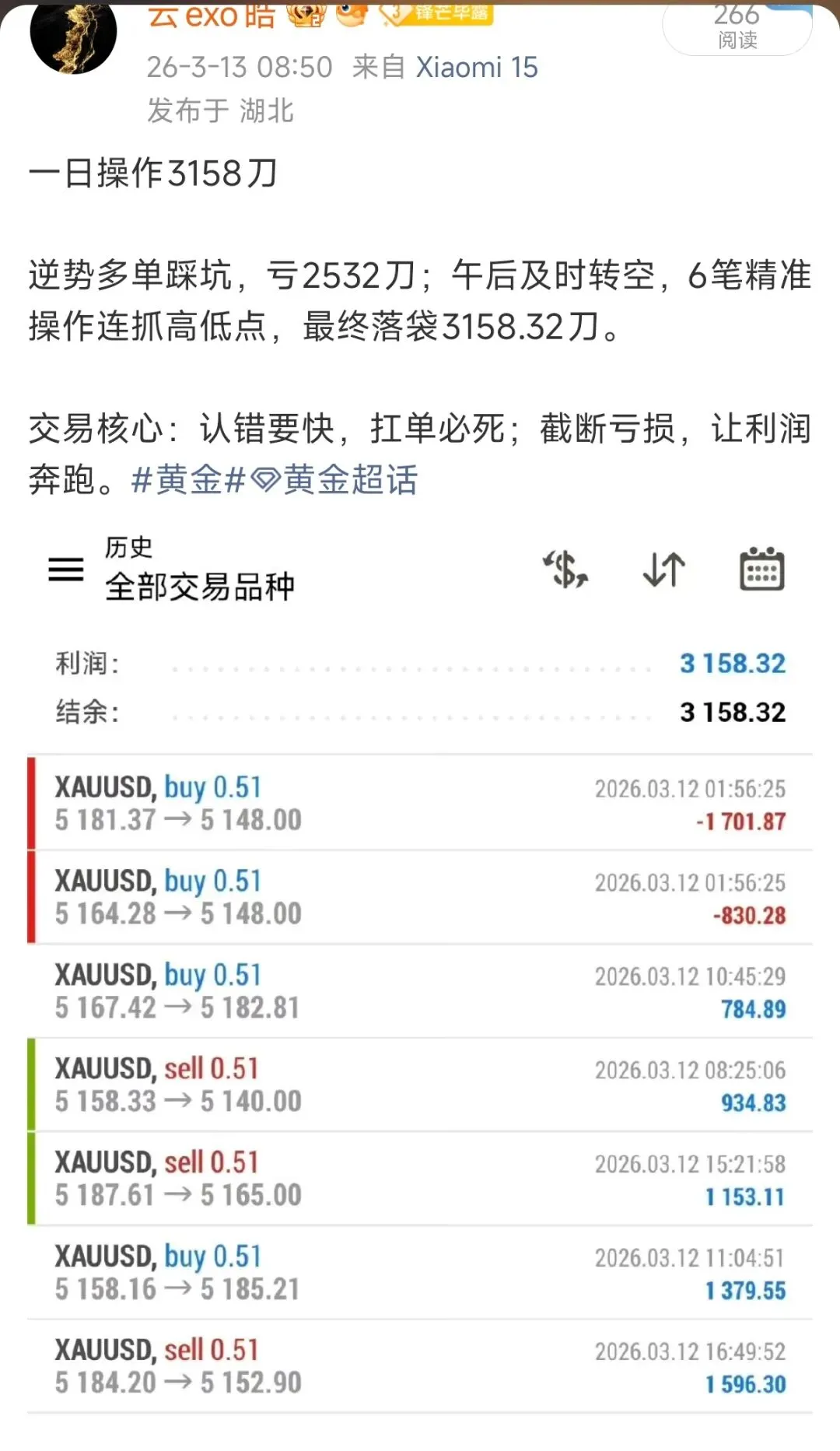Open the poster's username profile

[212, 16]
